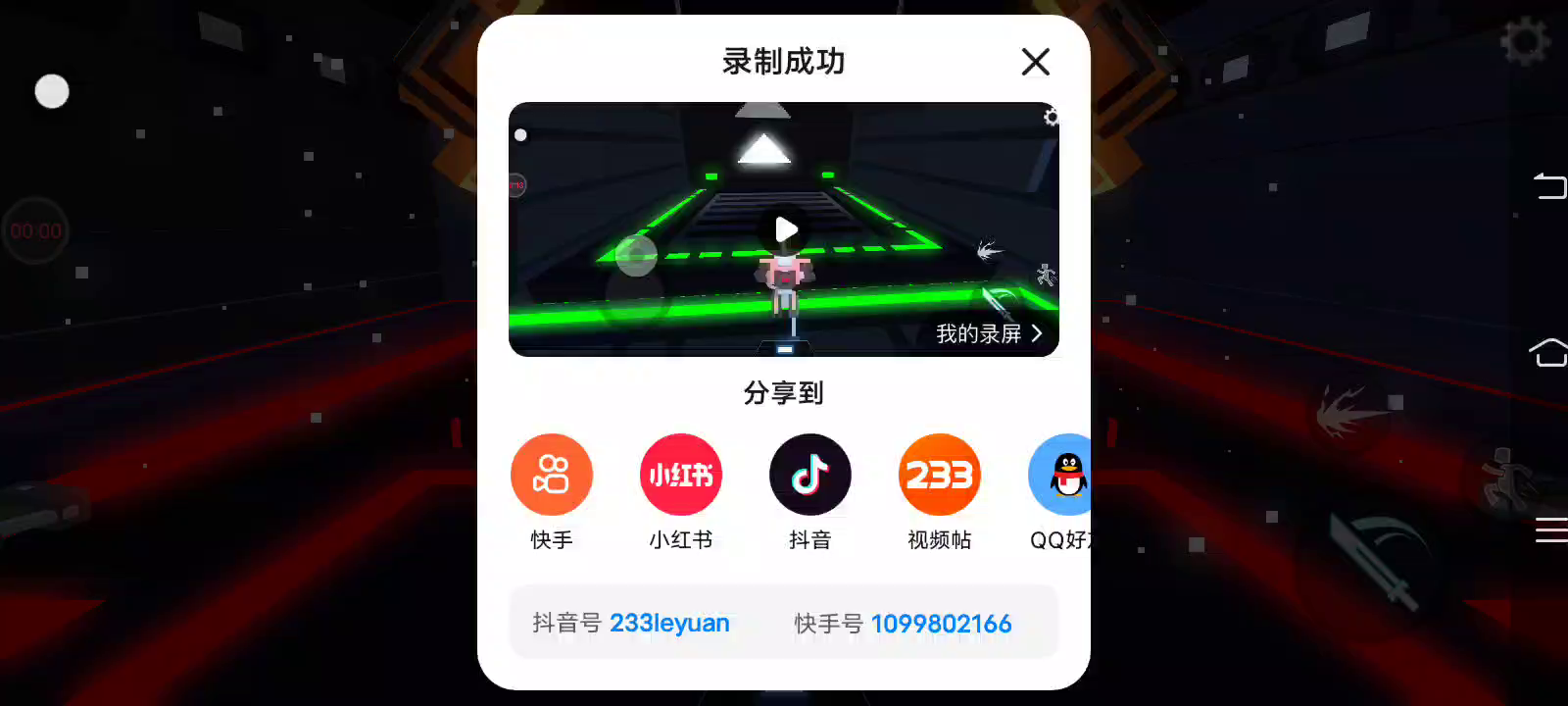Screen dimensions: 1568x706
Task: Share the recording to 小红书
Action: [x=681, y=476]
